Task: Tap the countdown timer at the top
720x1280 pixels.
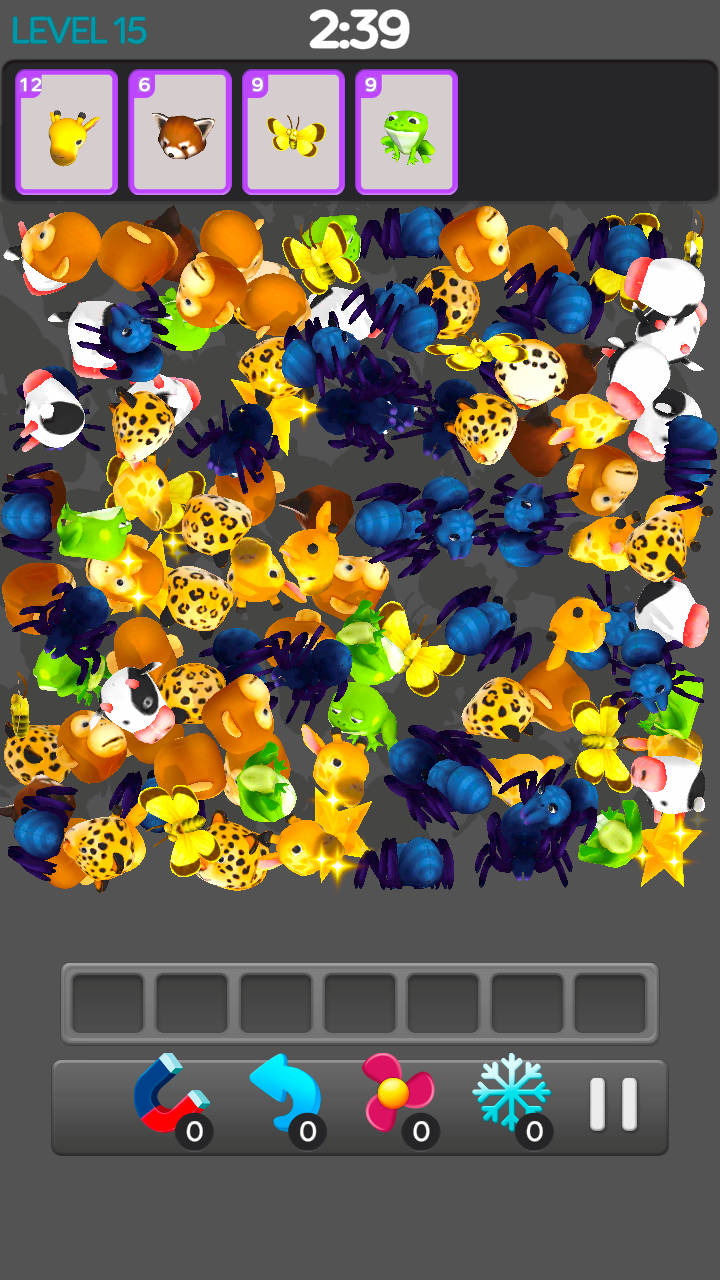Action: pos(360,30)
